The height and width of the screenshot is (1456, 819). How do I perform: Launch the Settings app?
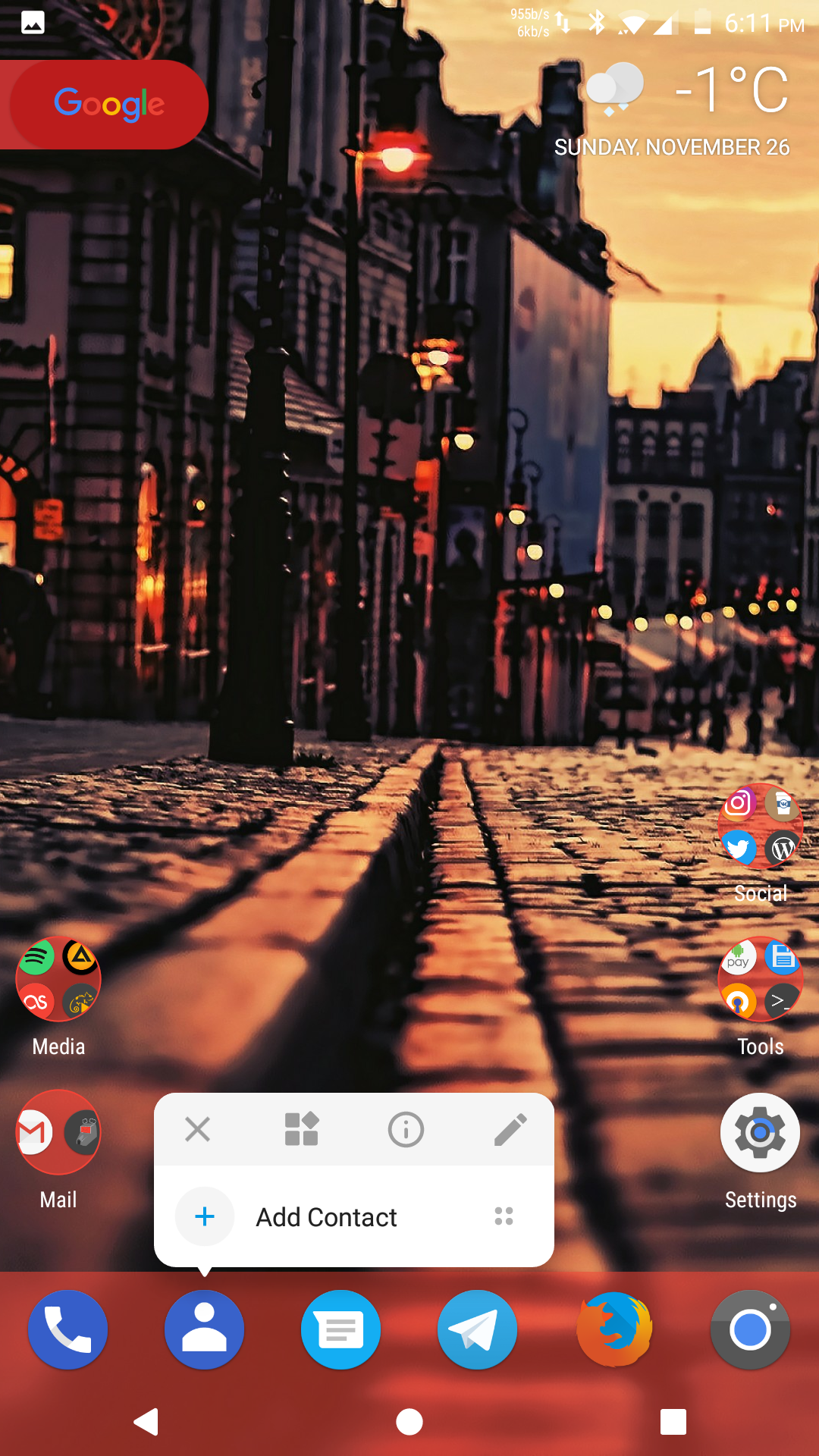point(761,1132)
